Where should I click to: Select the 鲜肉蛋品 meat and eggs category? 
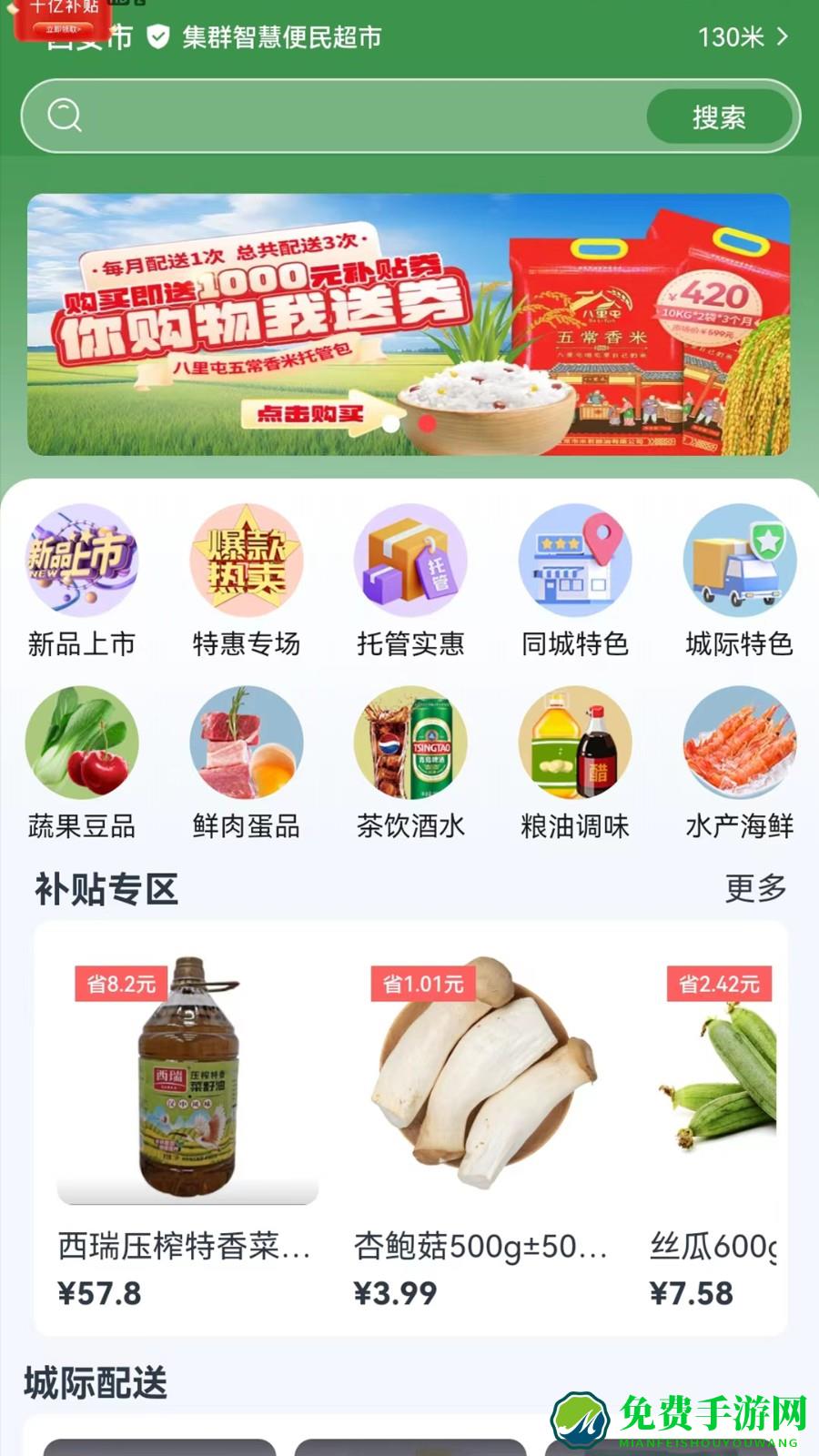[x=246, y=743]
